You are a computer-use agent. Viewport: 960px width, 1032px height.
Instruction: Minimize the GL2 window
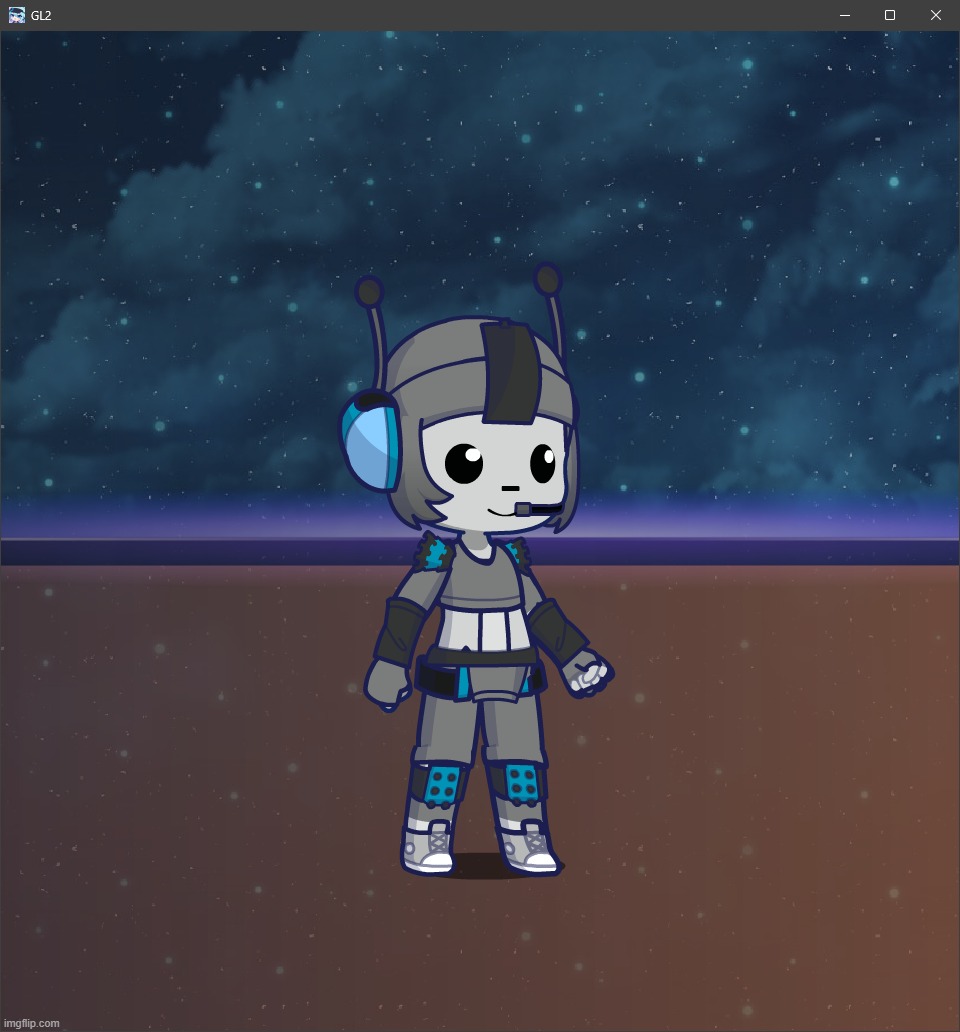tap(845, 15)
